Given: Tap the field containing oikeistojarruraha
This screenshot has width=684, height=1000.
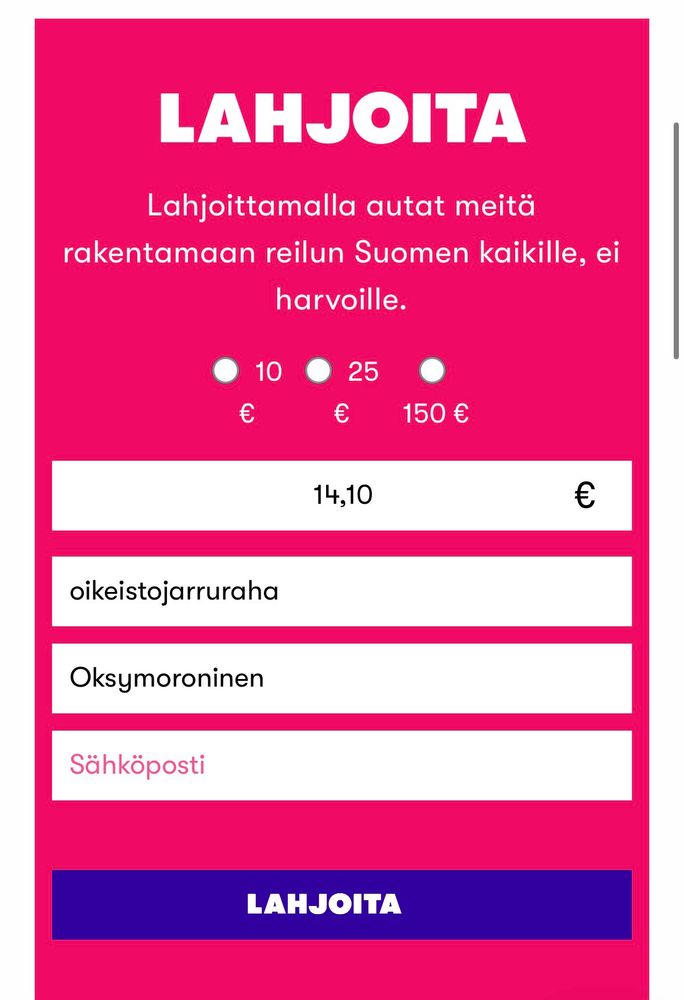Looking at the screenshot, I should 342,591.
